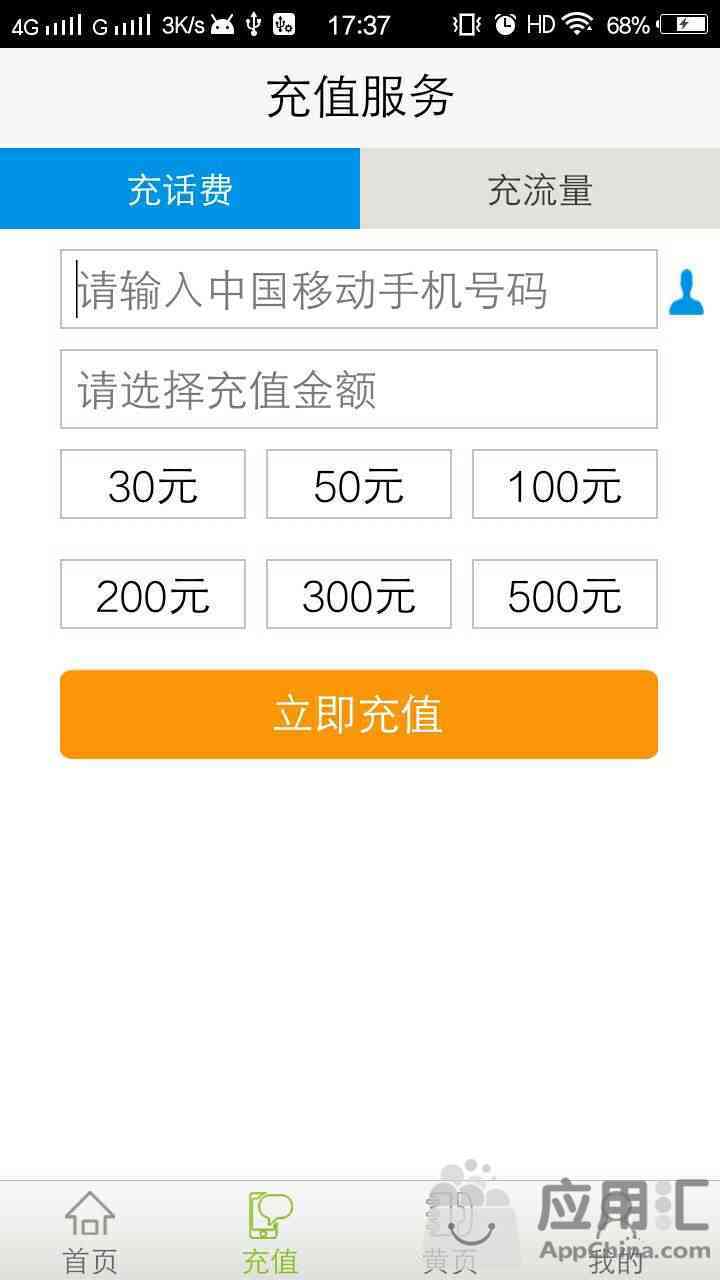Tap the 请选择充值金额 field
This screenshot has width=720, height=1280.
359,389
